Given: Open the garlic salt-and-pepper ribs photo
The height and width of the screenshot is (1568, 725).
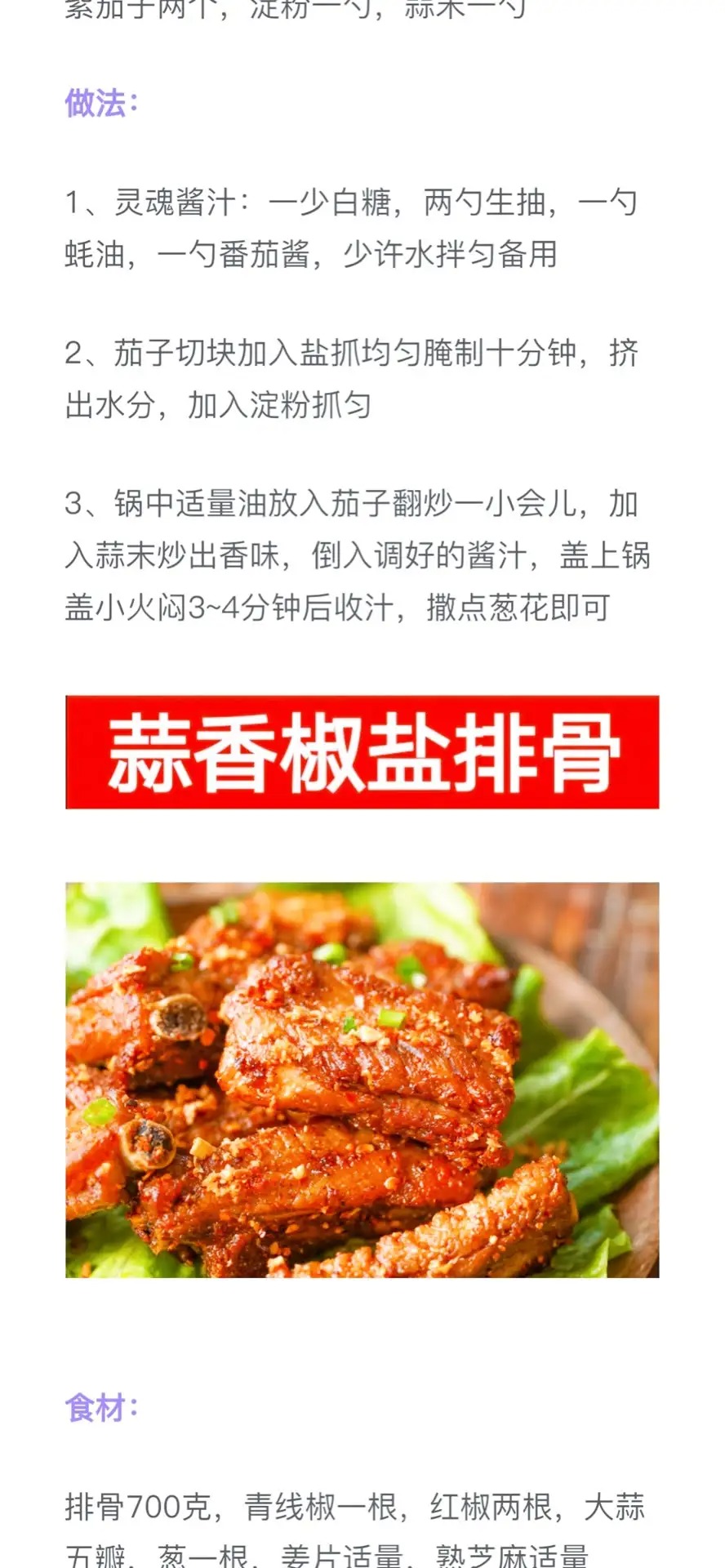Looking at the screenshot, I should 362,1079.
